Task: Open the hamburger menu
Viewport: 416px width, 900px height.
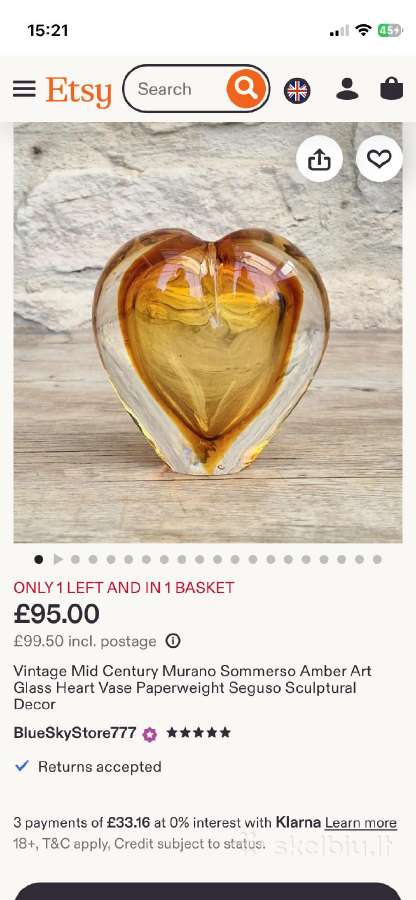Action: (24, 89)
